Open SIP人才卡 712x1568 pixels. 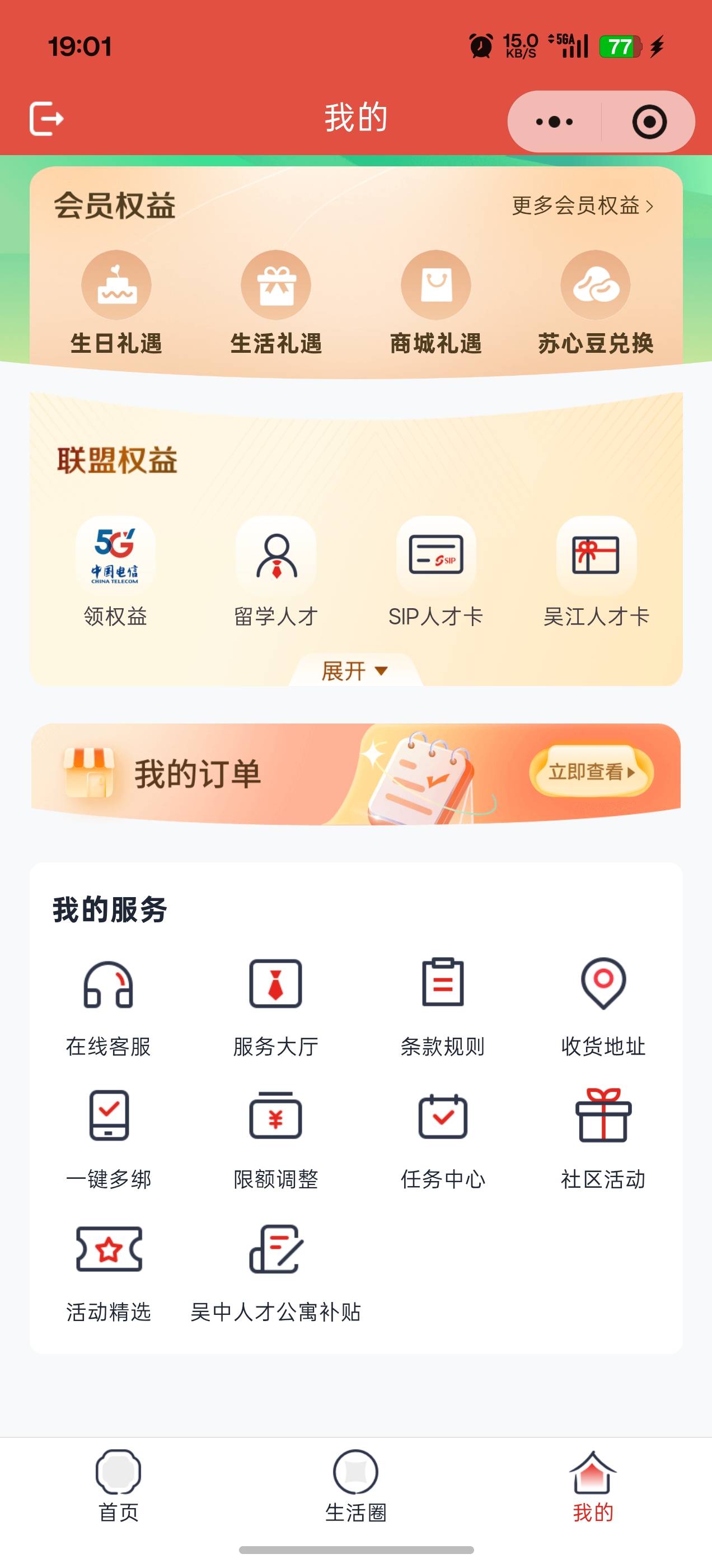tap(435, 572)
